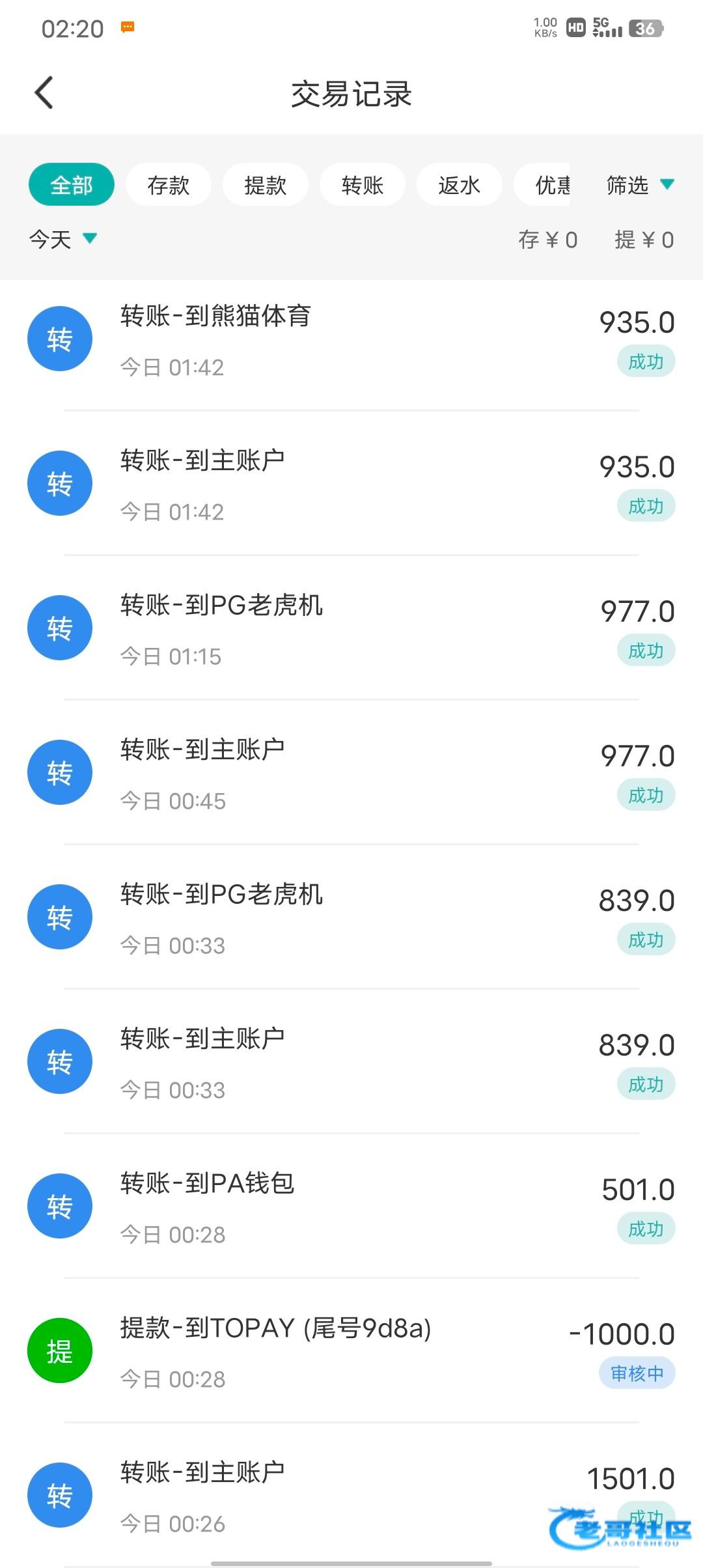Open the 优惠 tab
Image resolution: width=703 pixels, height=1568 pixels.
click(x=542, y=185)
